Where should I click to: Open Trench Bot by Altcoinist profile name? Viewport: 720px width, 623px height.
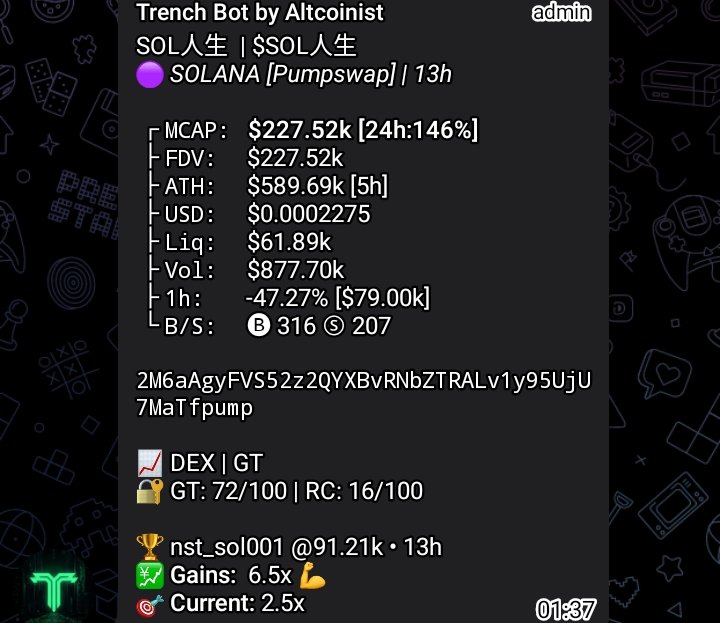[x=259, y=13]
